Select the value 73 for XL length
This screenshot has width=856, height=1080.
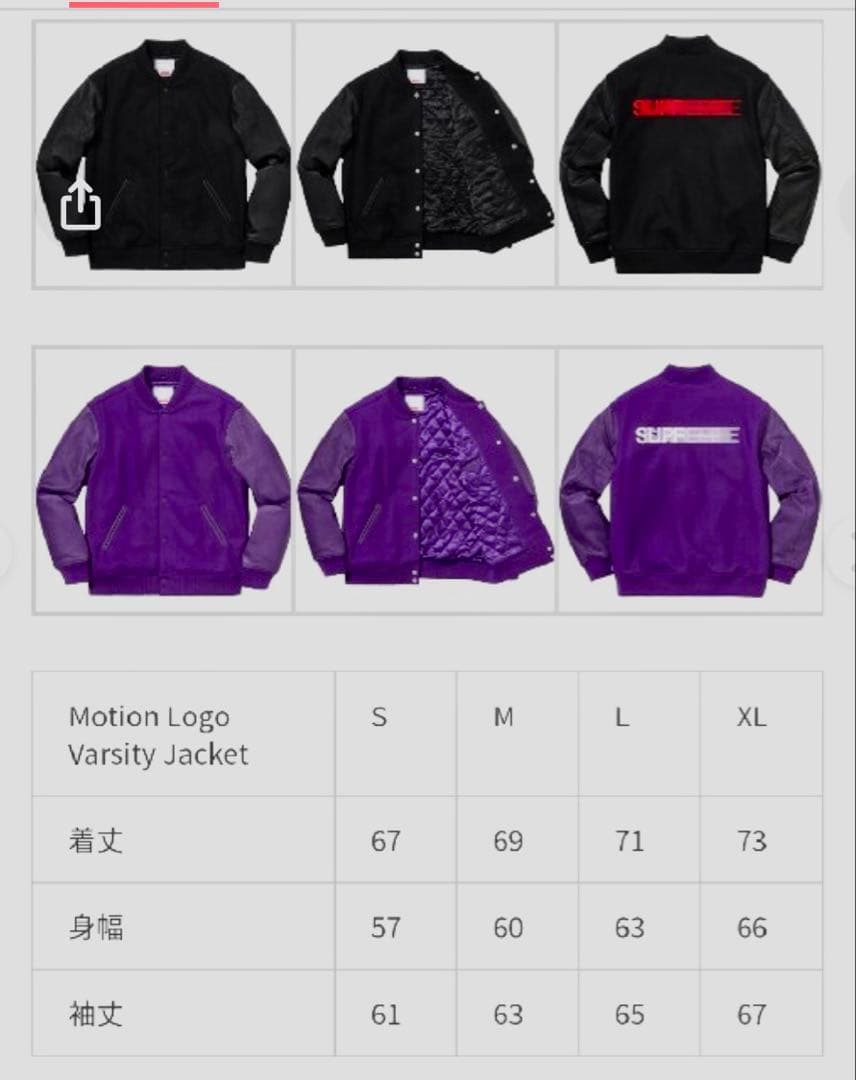(751, 841)
